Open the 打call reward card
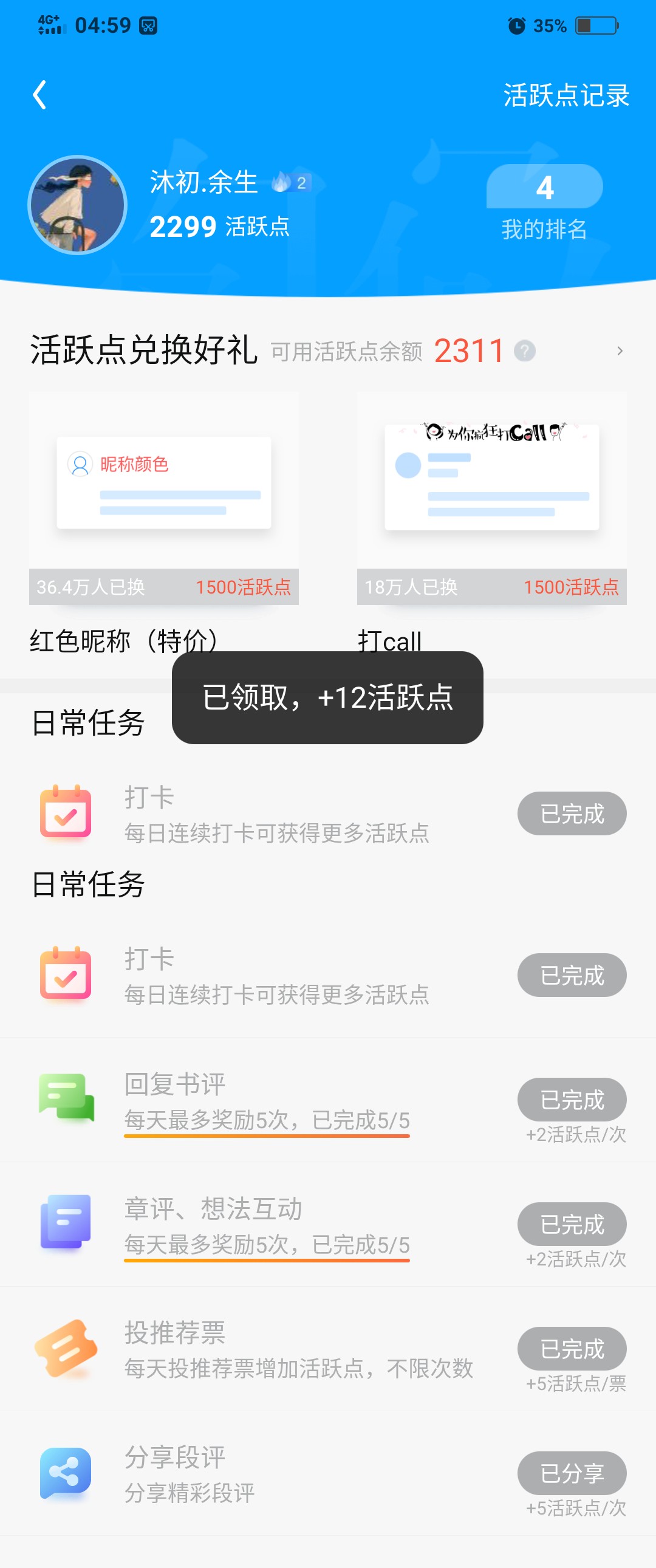The width and height of the screenshot is (656, 1568). (491, 498)
